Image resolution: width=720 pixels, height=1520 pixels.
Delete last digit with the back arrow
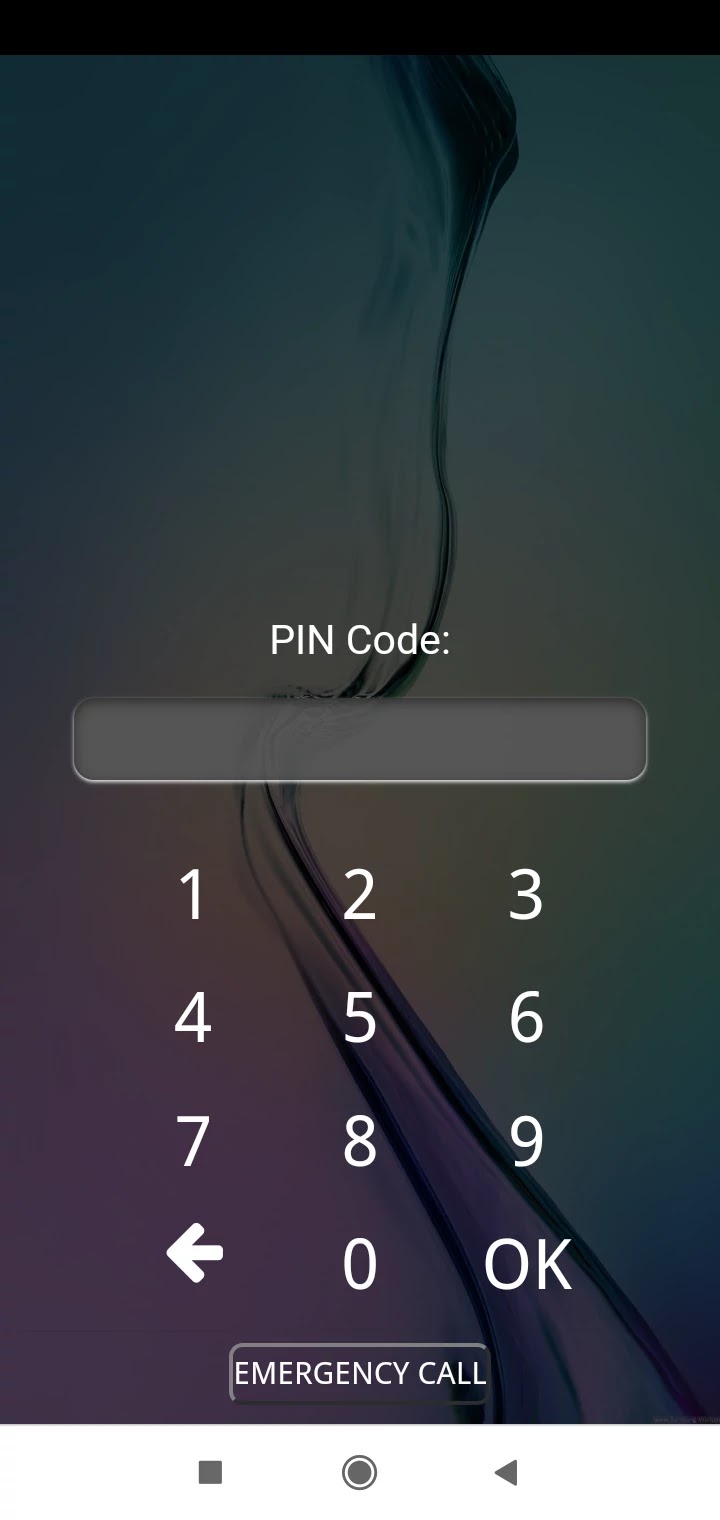tap(194, 1253)
